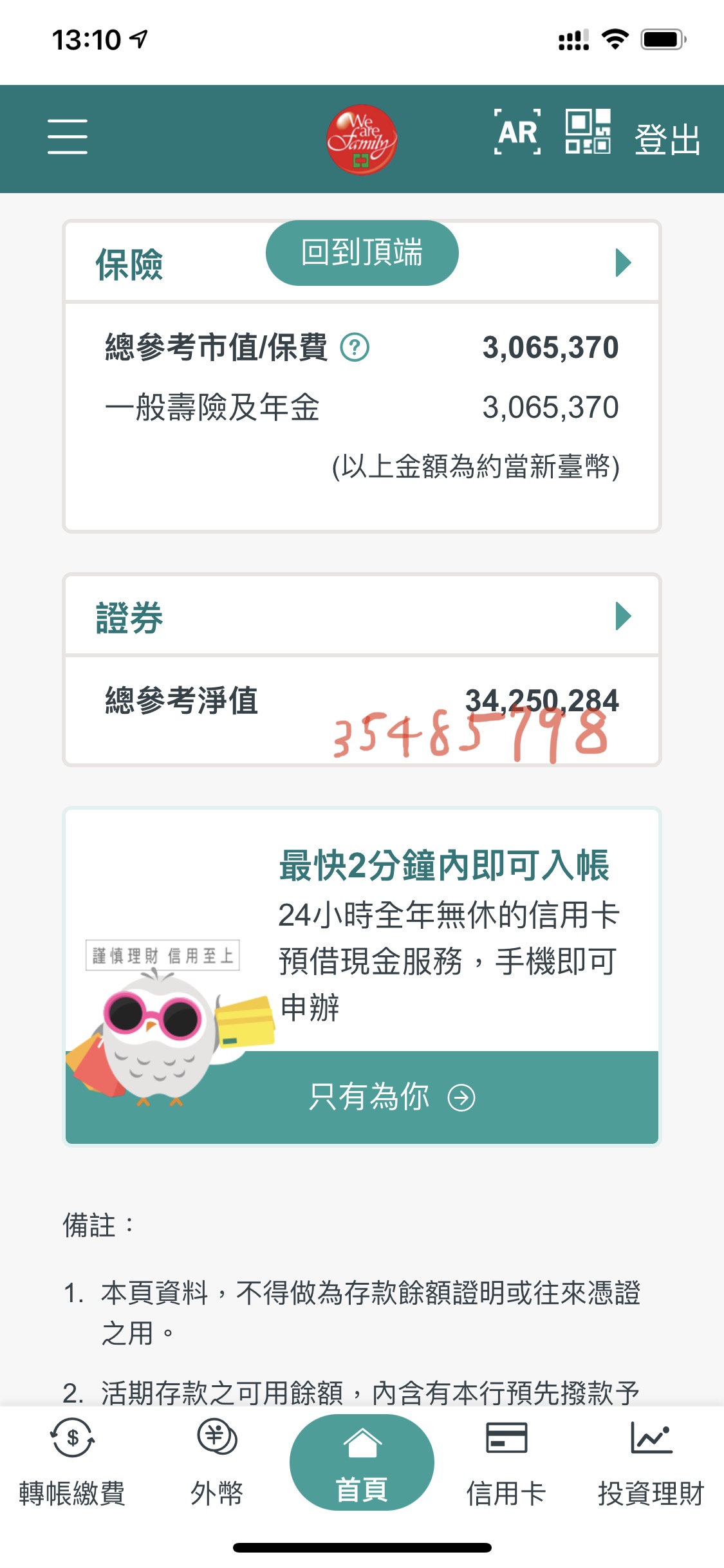The width and height of the screenshot is (724, 1568).
Task: Launch the AR feature
Action: (x=517, y=133)
